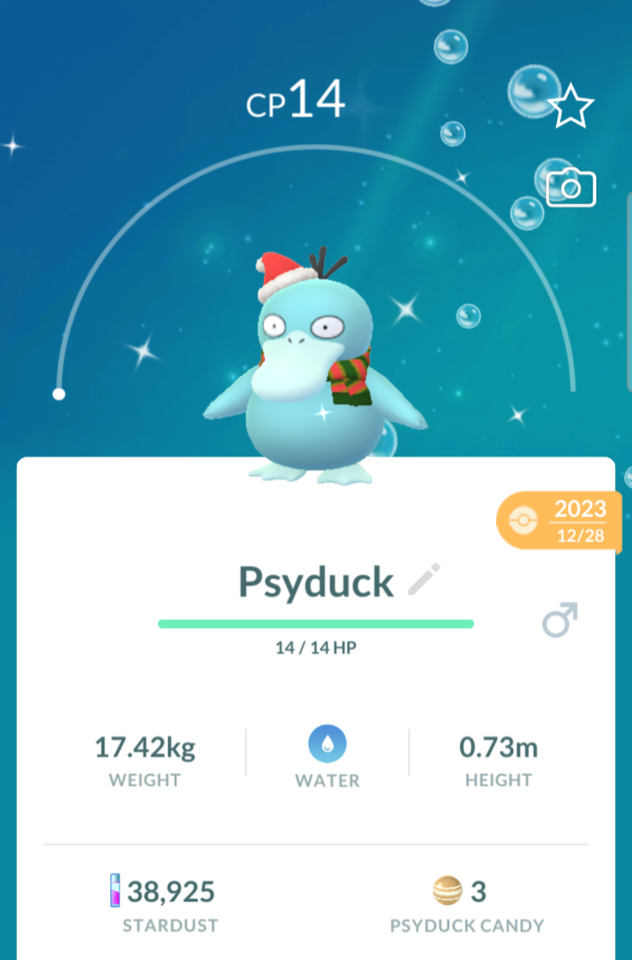Edit Psyduck's nickname with the pencil
The height and width of the screenshot is (960, 632).
point(424,579)
